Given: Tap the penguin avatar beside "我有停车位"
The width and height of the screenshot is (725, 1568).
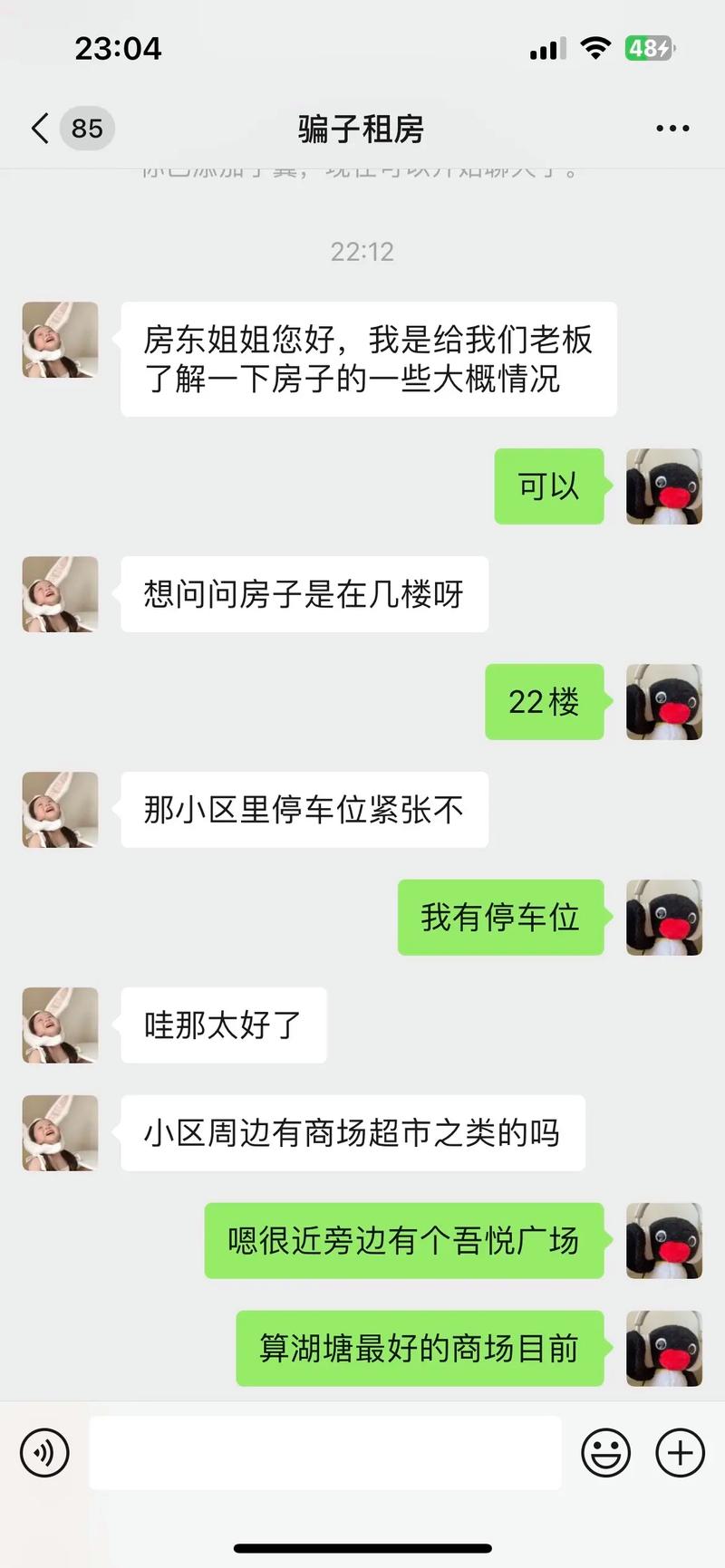Looking at the screenshot, I should tap(664, 918).
